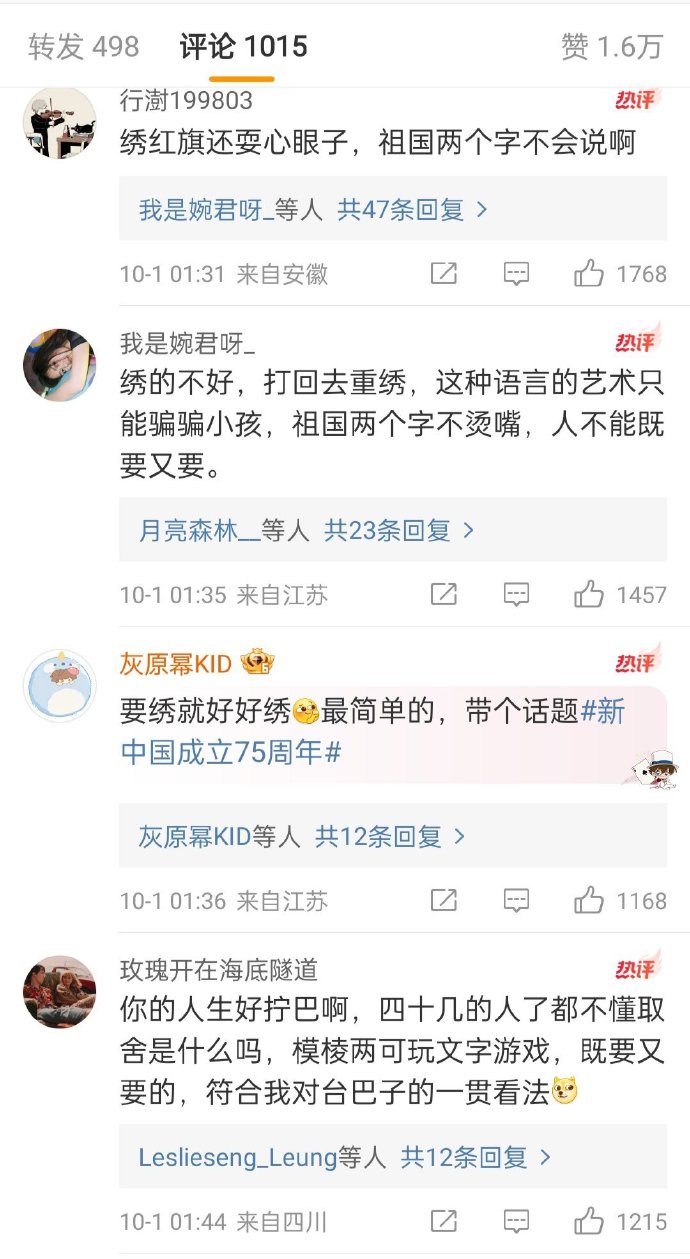Like 我是婉君呀_'s comment with 1457 likes

[590, 594]
